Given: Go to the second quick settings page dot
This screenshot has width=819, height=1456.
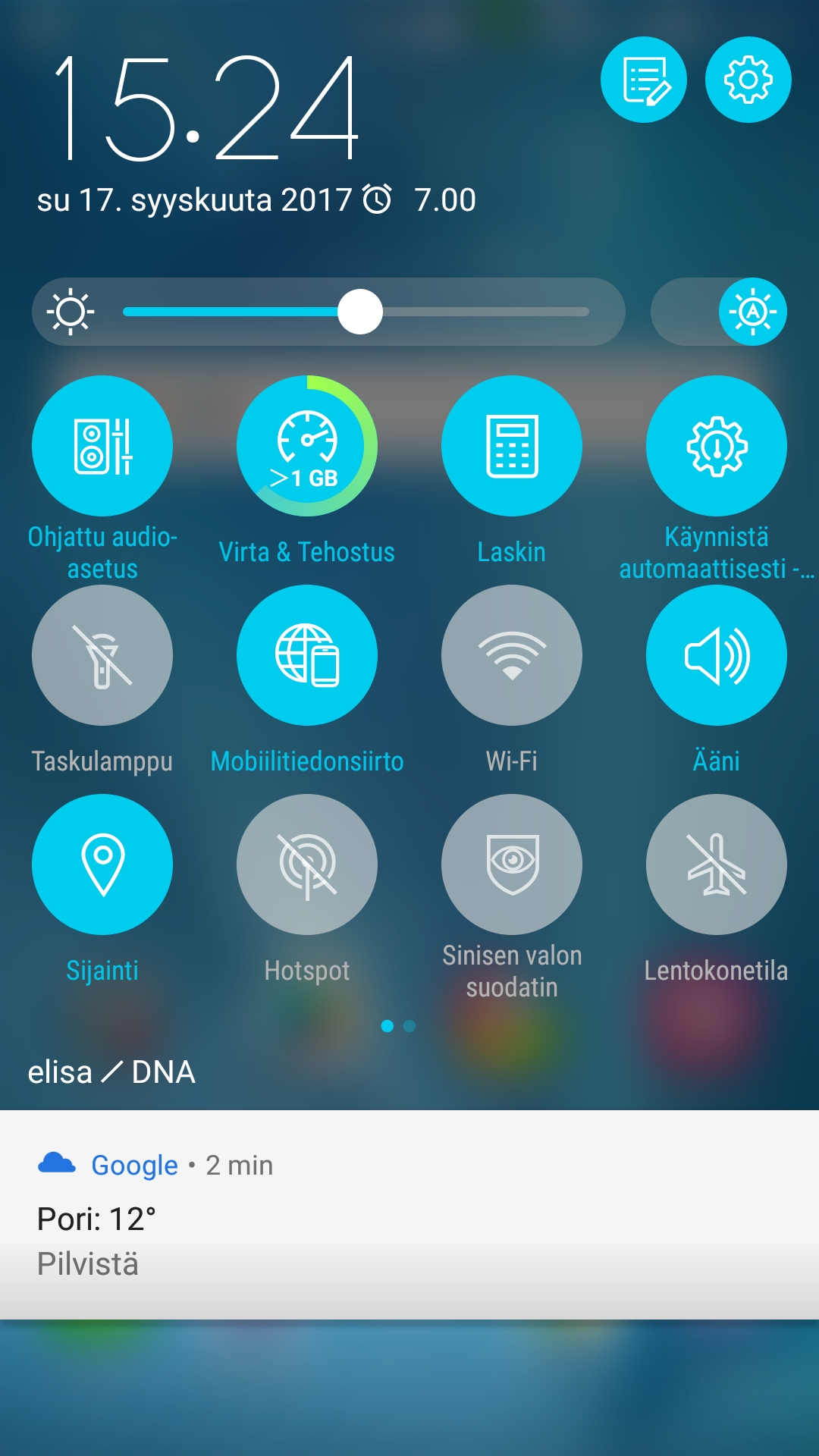Looking at the screenshot, I should pyautogui.click(x=409, y=1026).
